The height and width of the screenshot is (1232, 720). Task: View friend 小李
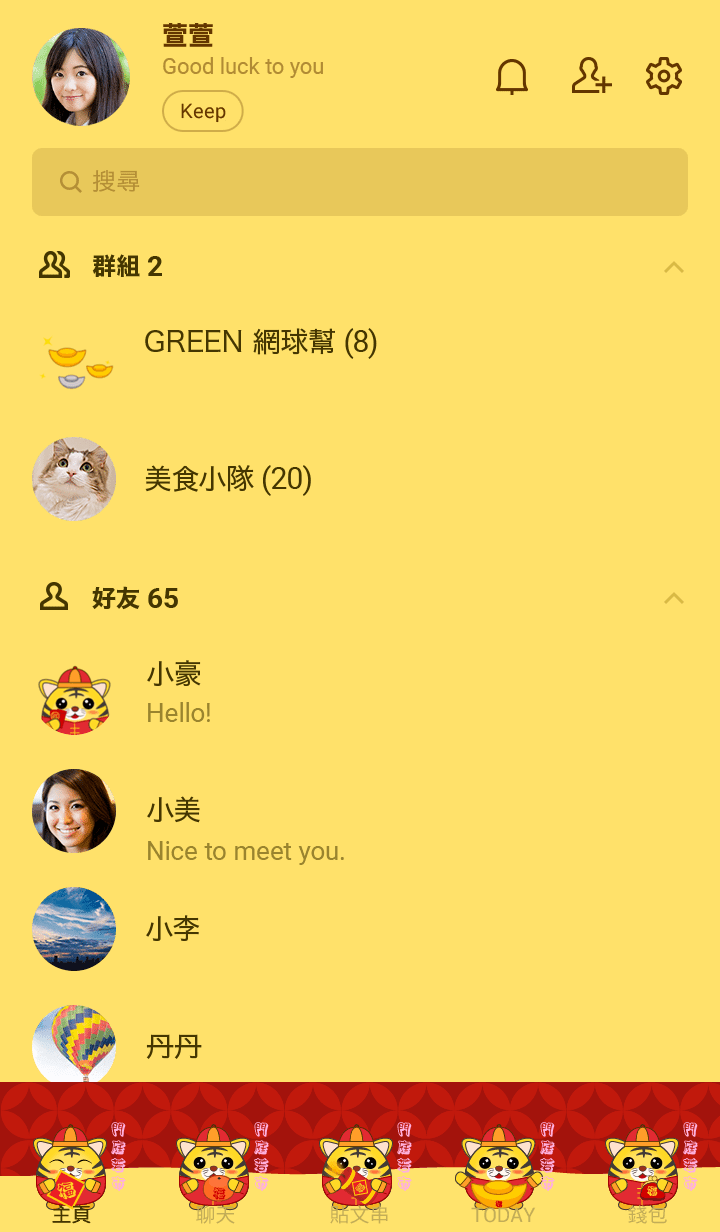click(x=173, y=929)
